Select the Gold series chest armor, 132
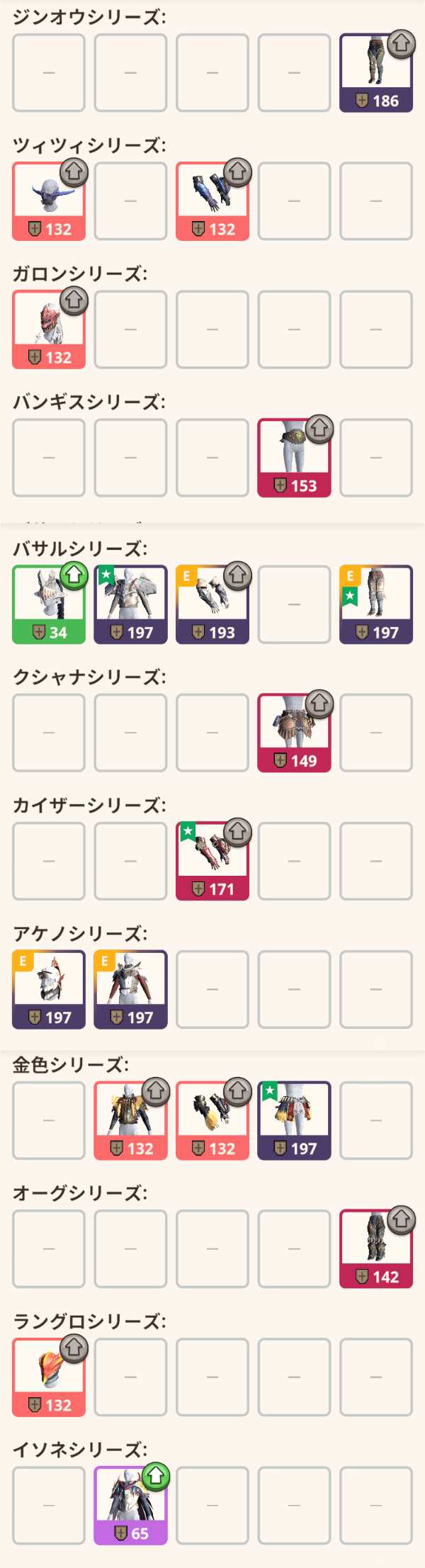425x1568 pixels. click(130, 1121)
